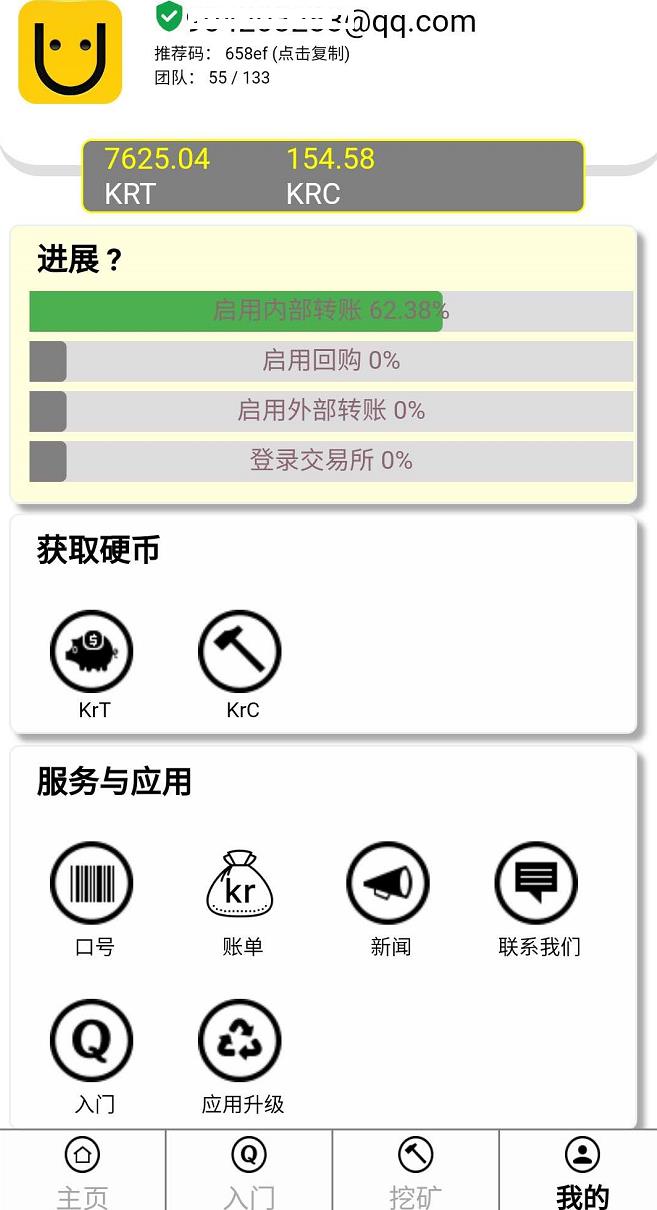Switch to the 主页 home tab

pyautogui.click(x=82, y=1171)
